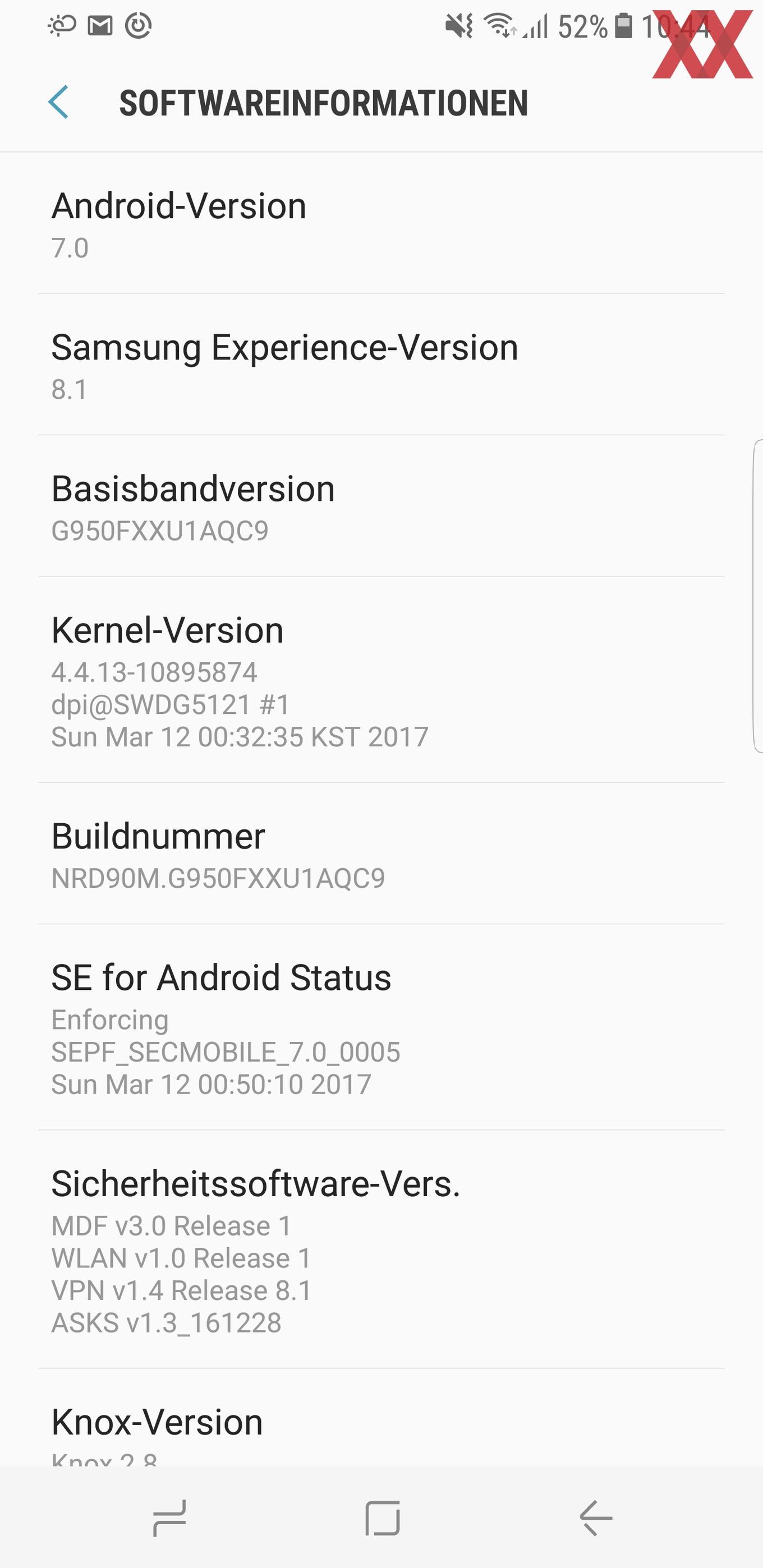Screen dimensions: 763x1568
Task: Tap the Buildnummer row
Action: [381, 854]
